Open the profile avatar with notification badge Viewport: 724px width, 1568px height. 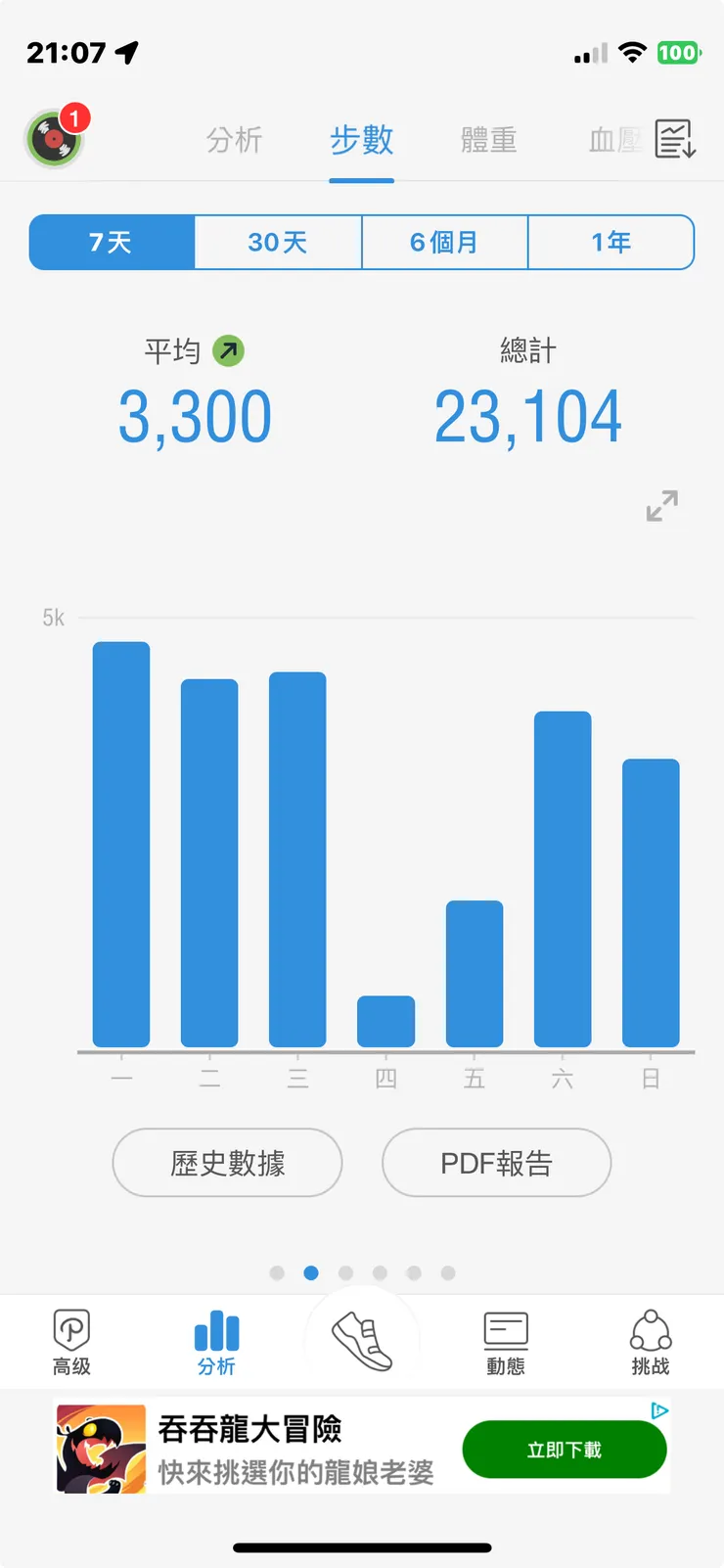(x=55, y=139)
